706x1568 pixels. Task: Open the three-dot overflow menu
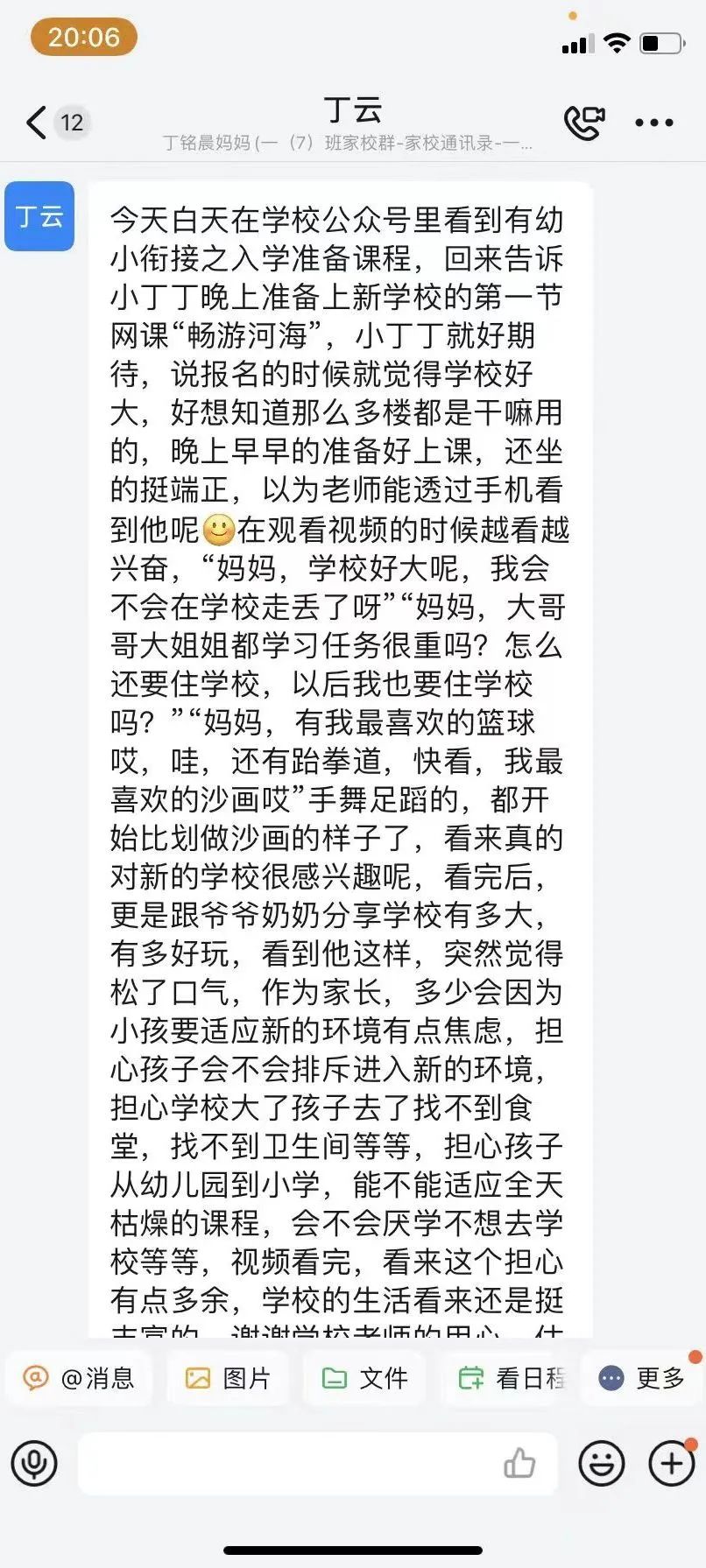(653, 123)
